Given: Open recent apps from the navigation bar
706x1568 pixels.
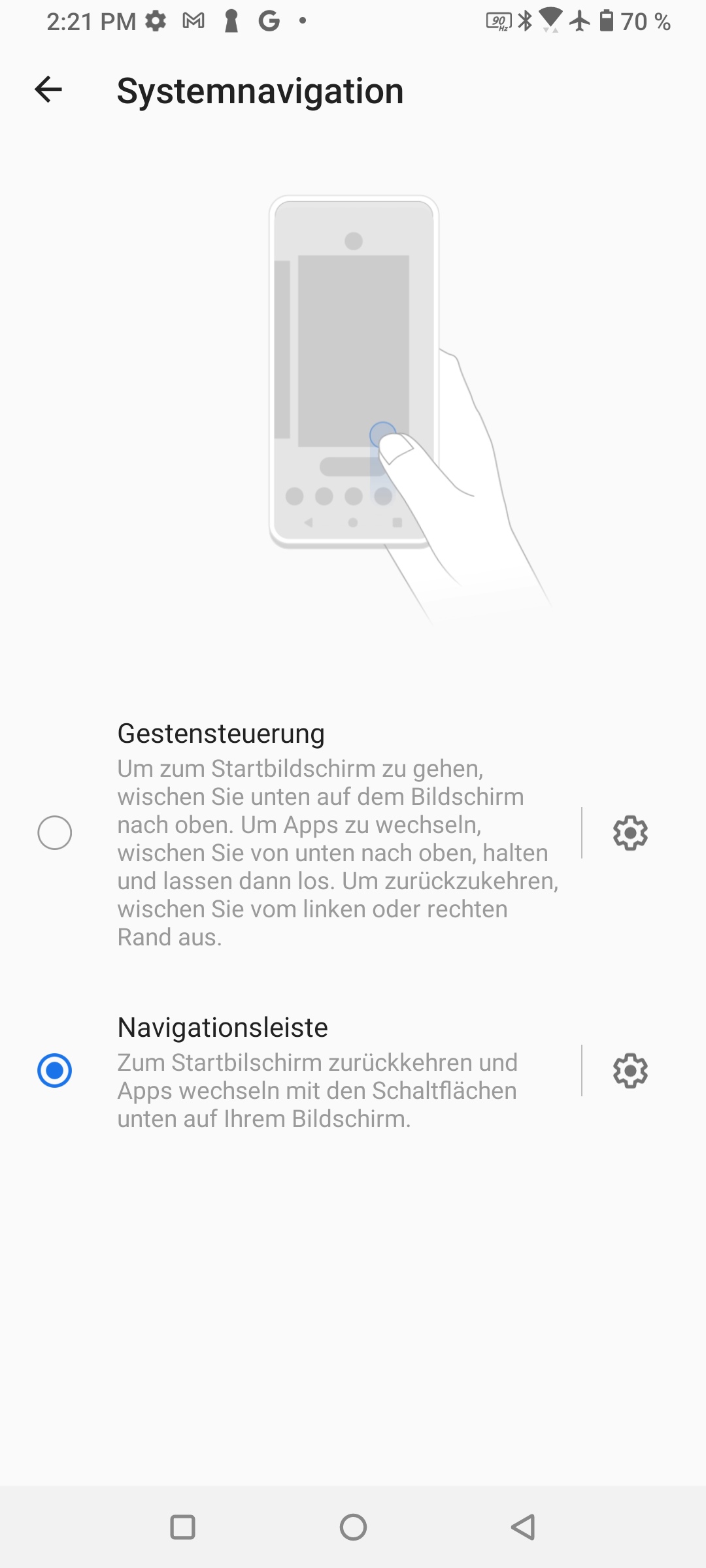Looking at the screenshot, I should point(182,1527).
